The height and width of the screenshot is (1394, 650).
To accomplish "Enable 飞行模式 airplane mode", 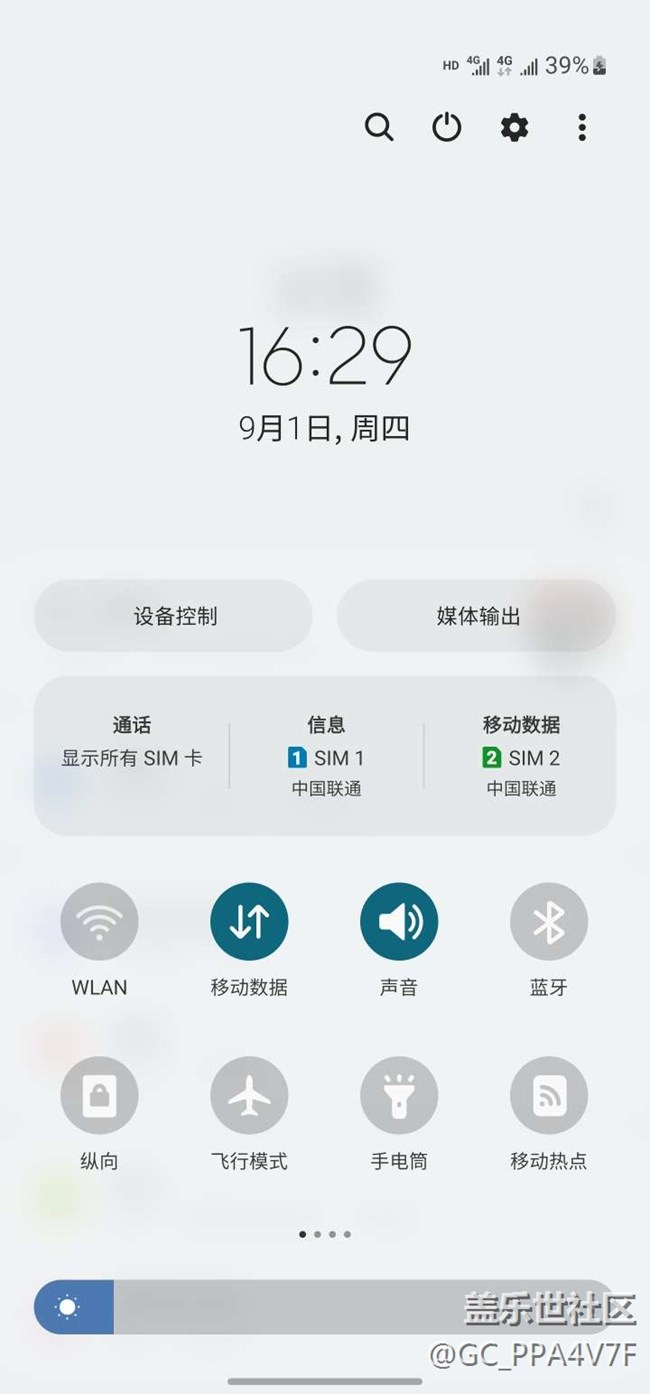I will [x=249, y=1096].
